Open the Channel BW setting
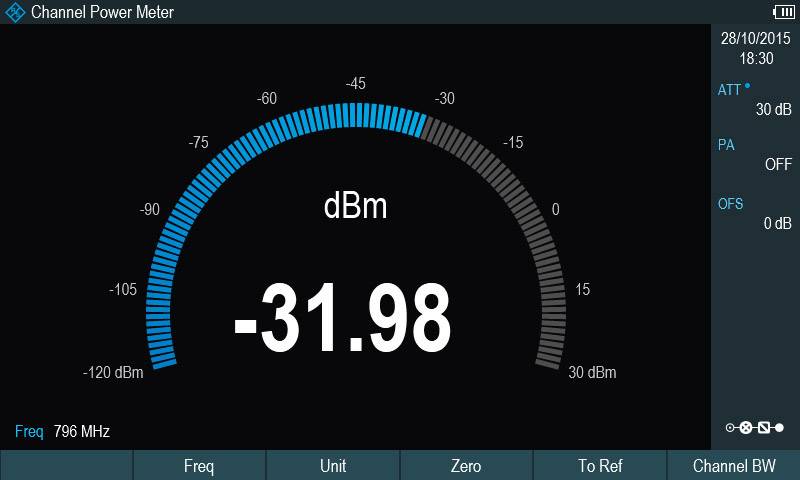 (x=734, y=466)
